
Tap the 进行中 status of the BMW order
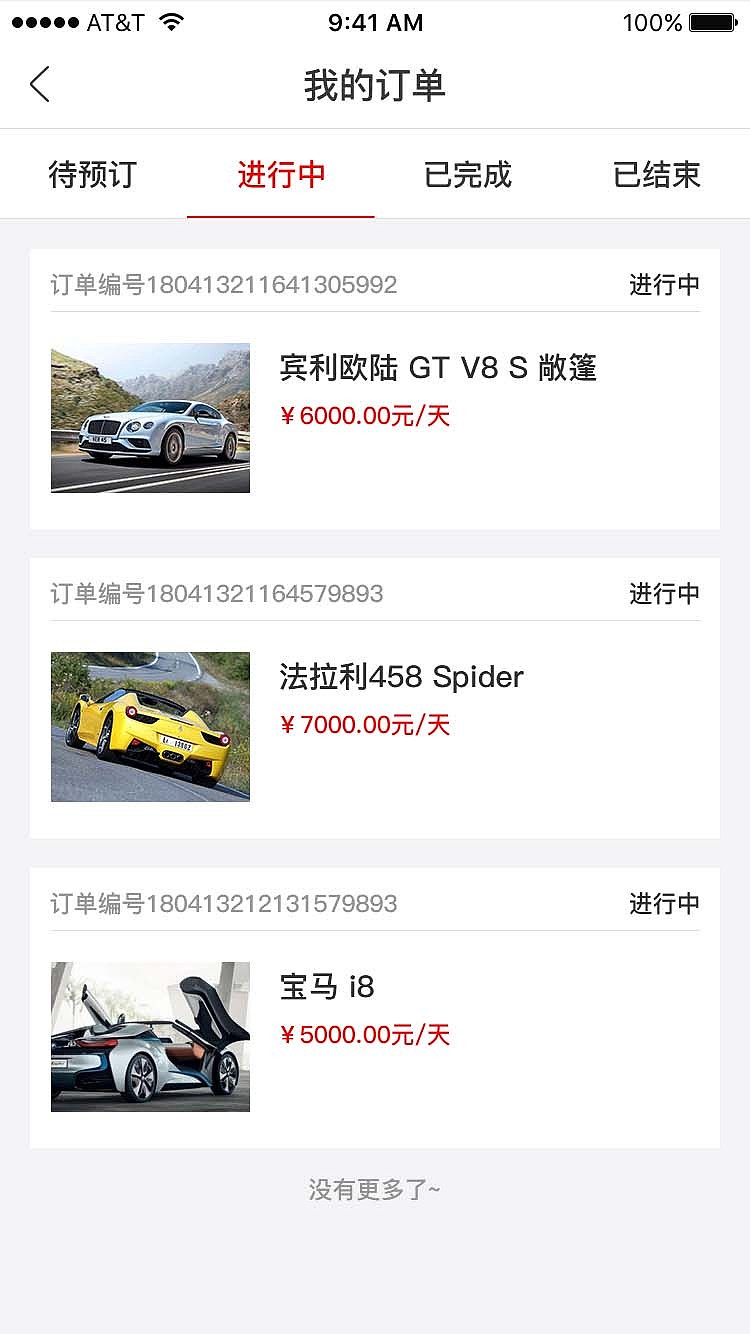[662, 903]
